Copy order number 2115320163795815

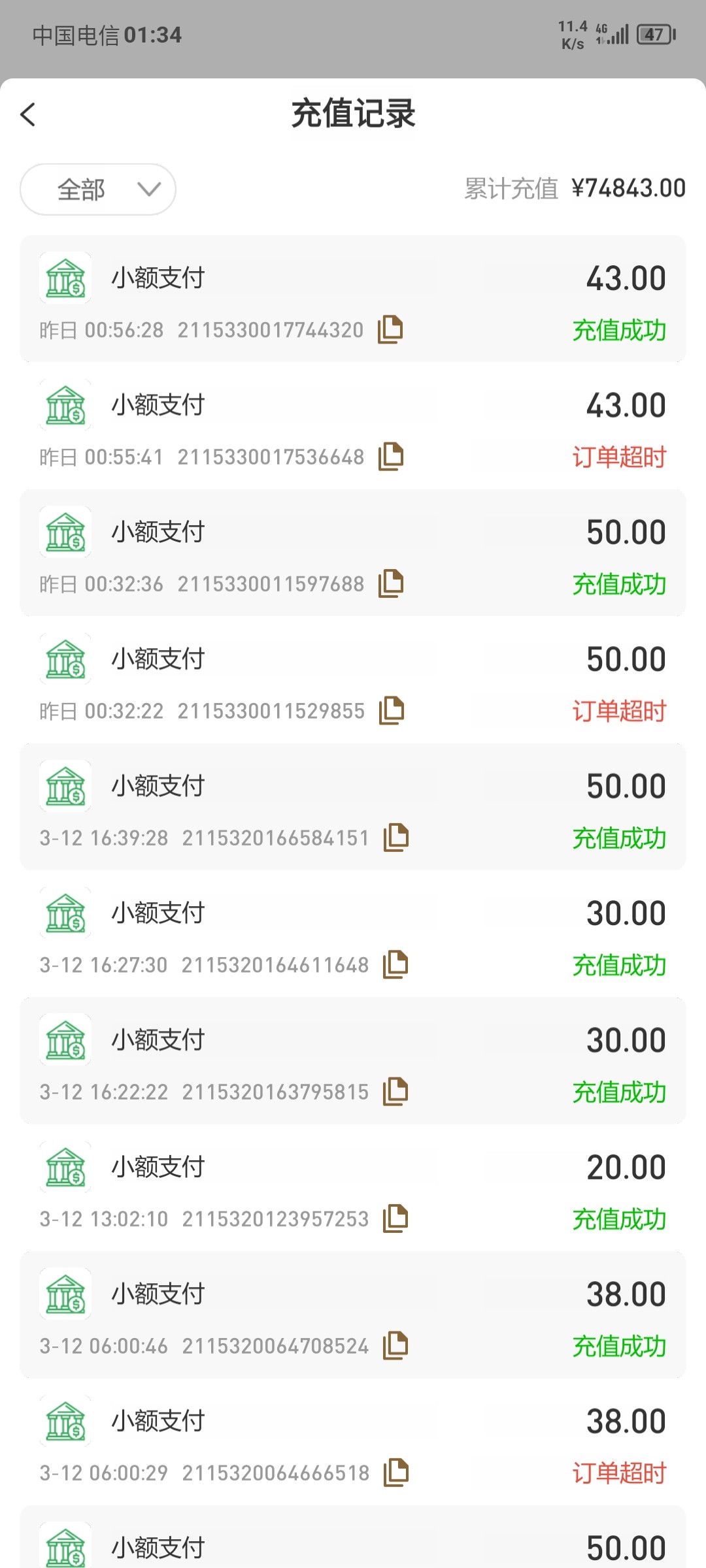[395, 1091]
